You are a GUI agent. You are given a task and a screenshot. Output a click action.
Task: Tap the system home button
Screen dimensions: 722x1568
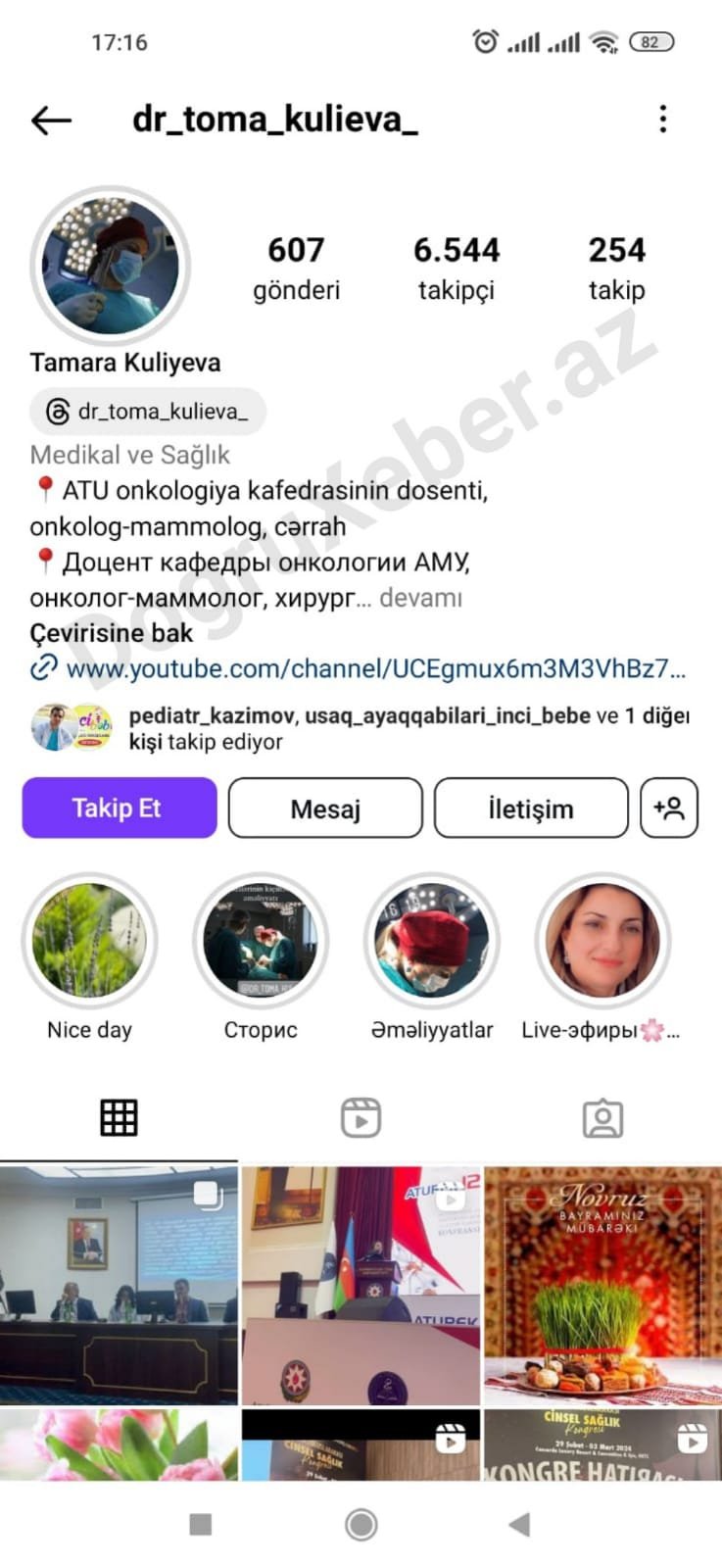[x=361, y=1524]
